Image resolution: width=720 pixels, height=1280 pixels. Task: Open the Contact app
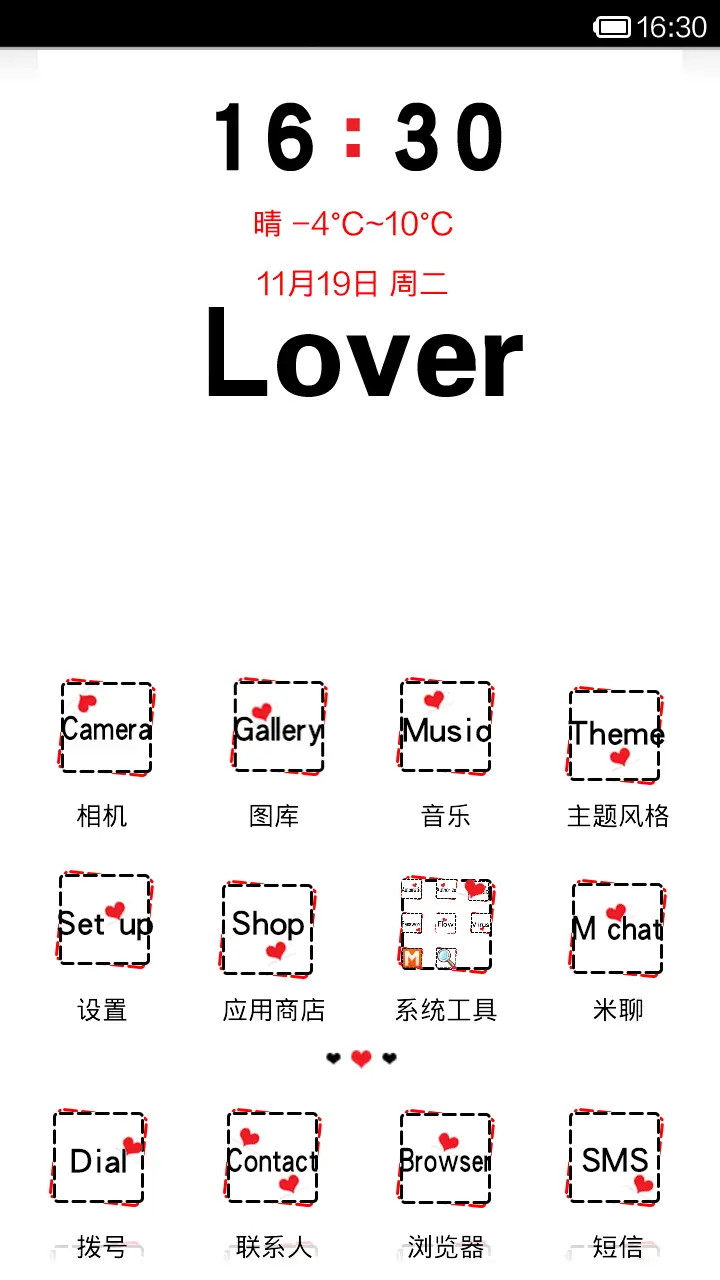click(272, 1158)
